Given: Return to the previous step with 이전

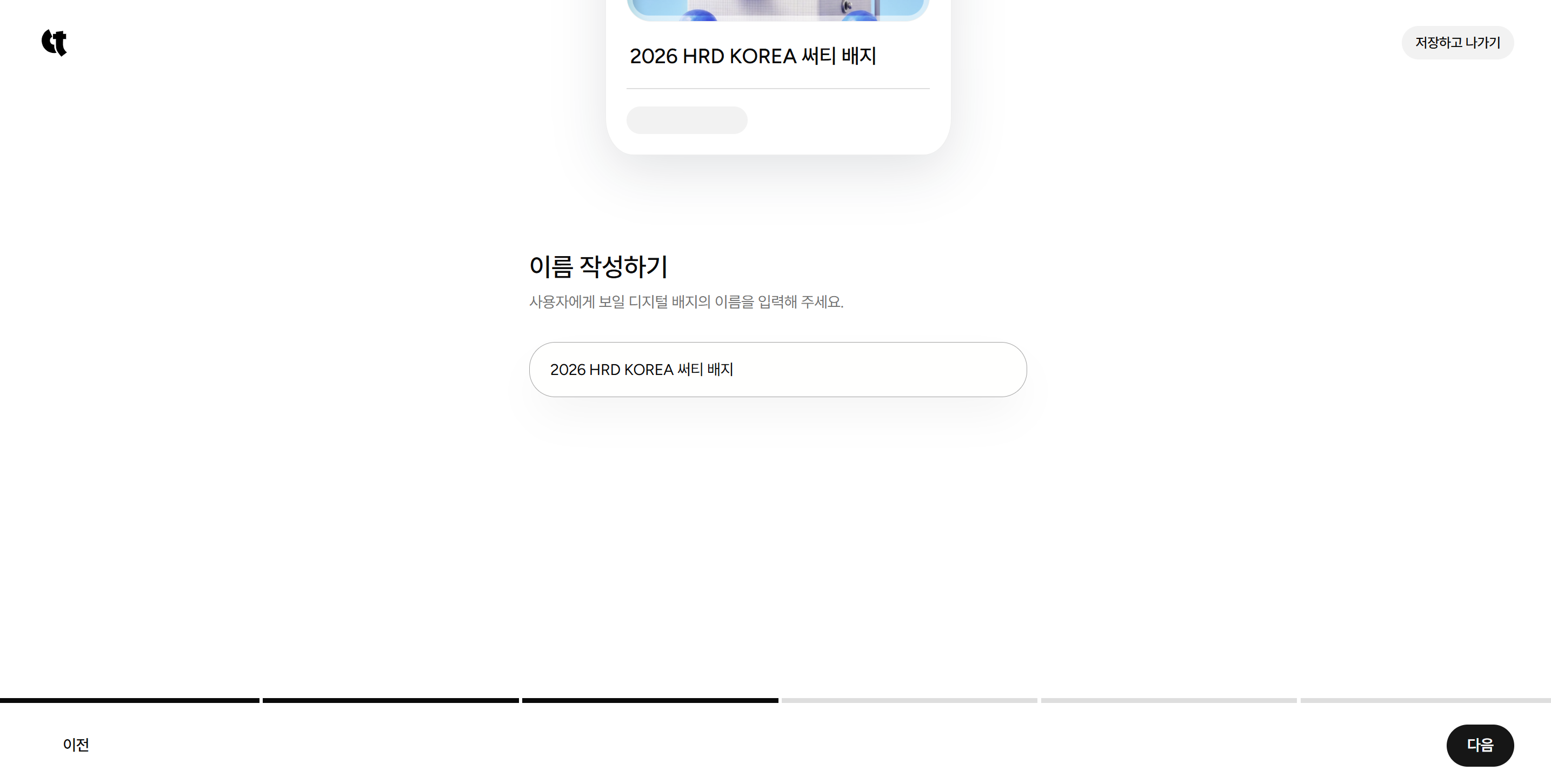Looking at the screenshot, I should [76, 745].
